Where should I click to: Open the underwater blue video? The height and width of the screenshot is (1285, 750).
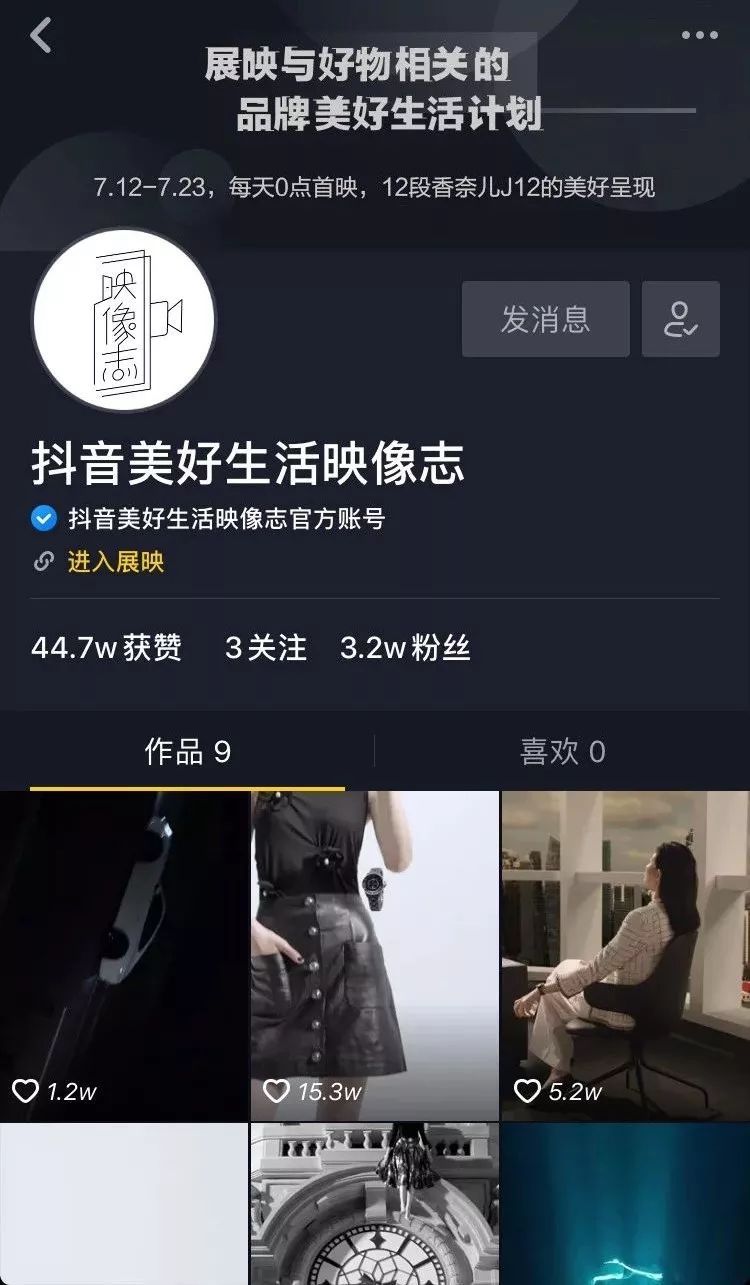point(625,1205)
